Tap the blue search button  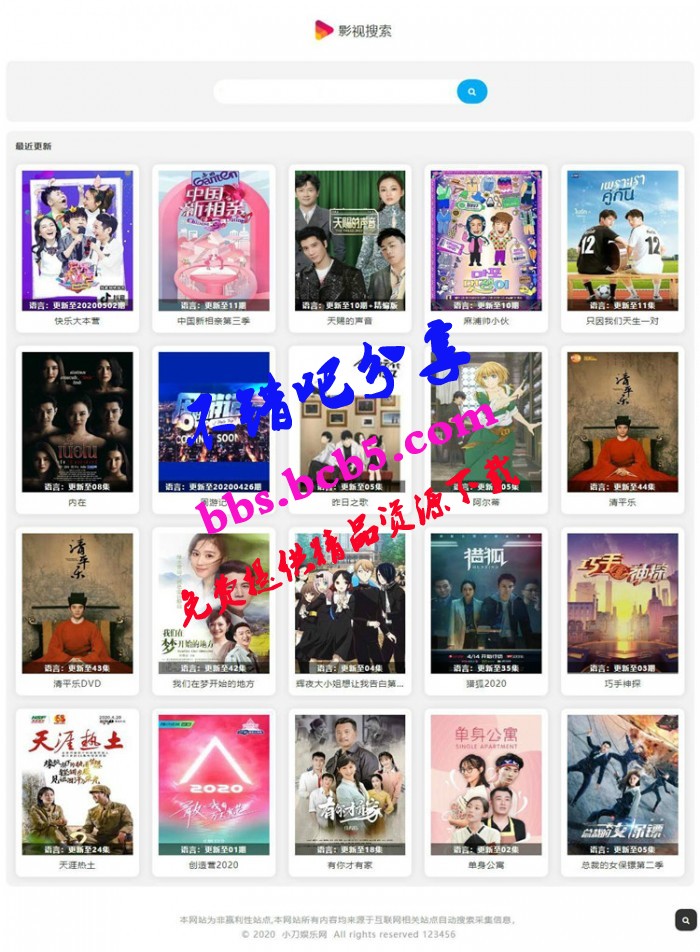(472, 92)
